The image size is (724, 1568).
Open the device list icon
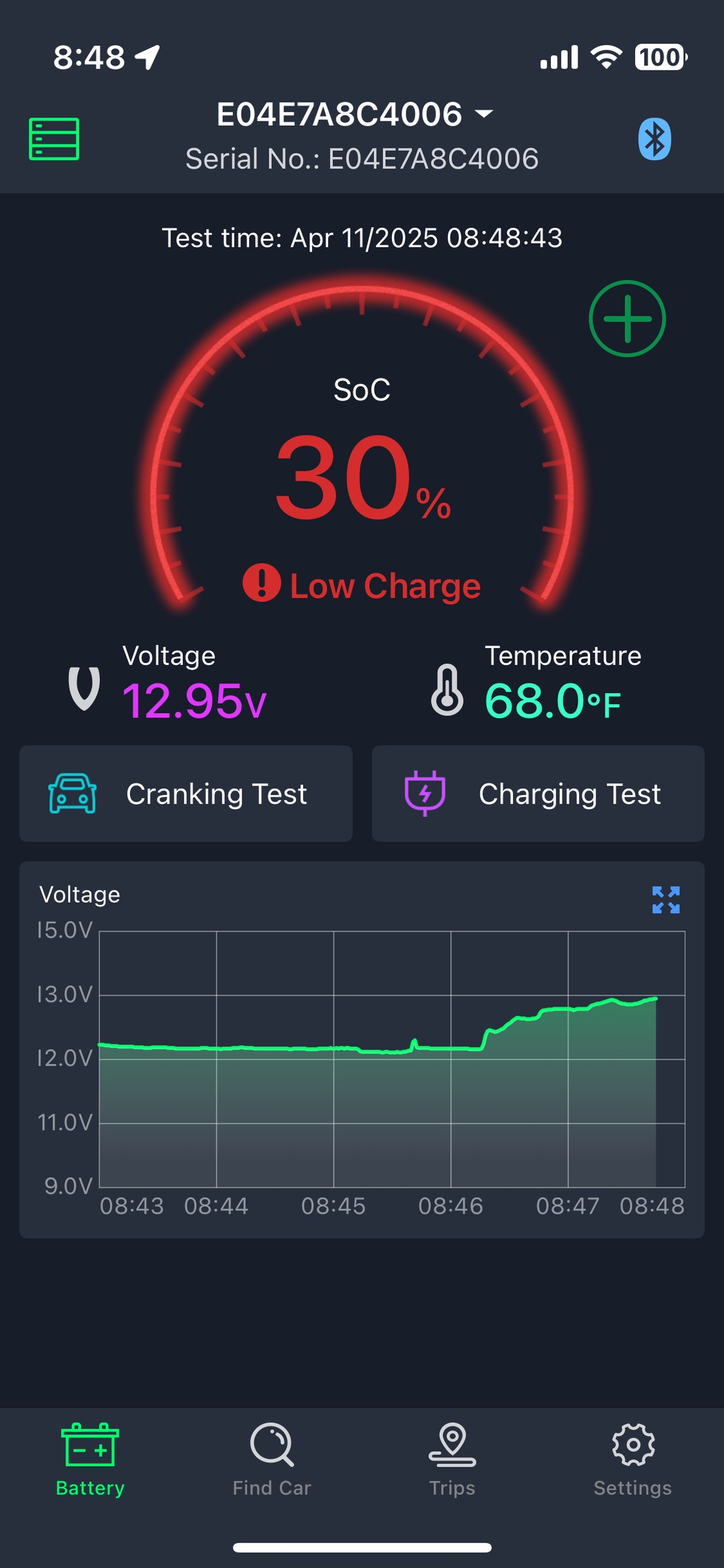(54, 139)
